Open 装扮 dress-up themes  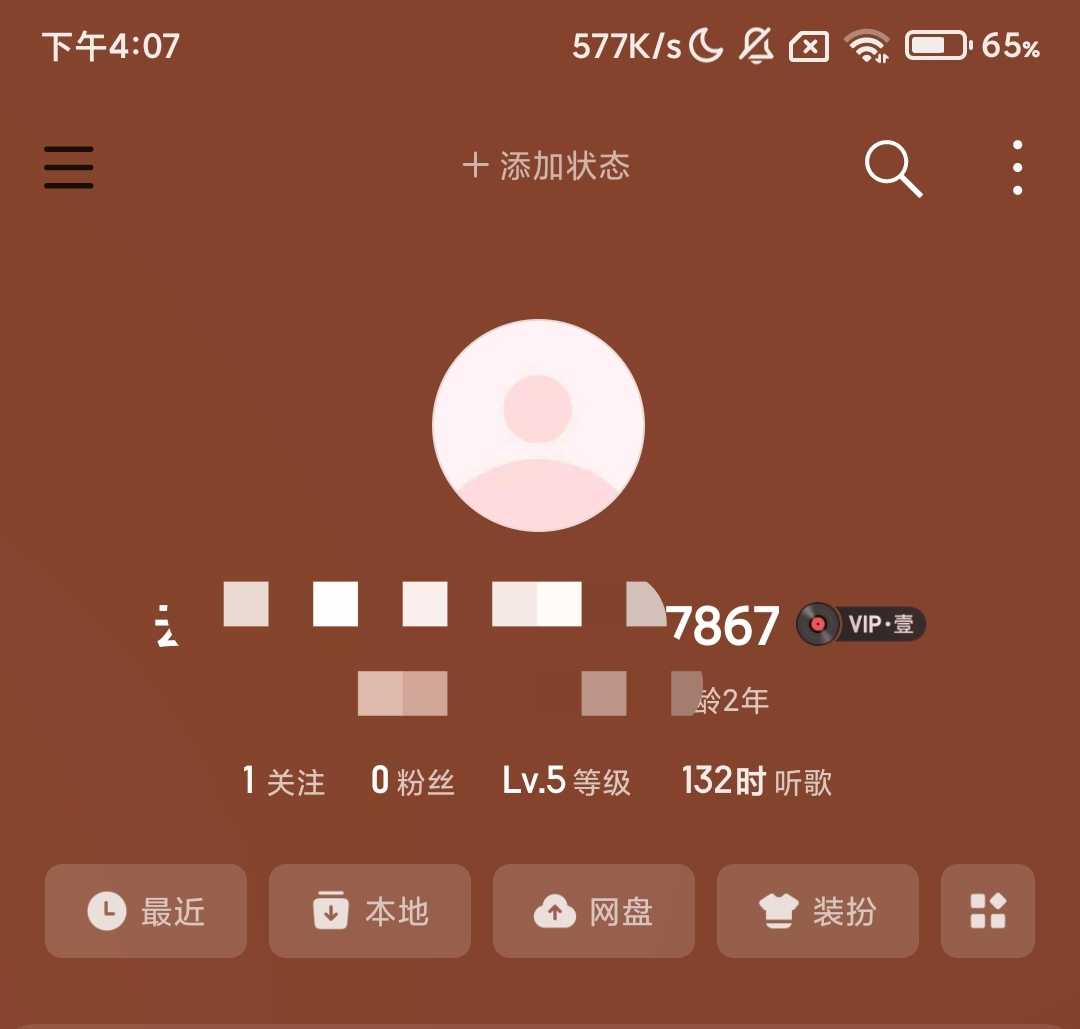(x=818, y=911)
